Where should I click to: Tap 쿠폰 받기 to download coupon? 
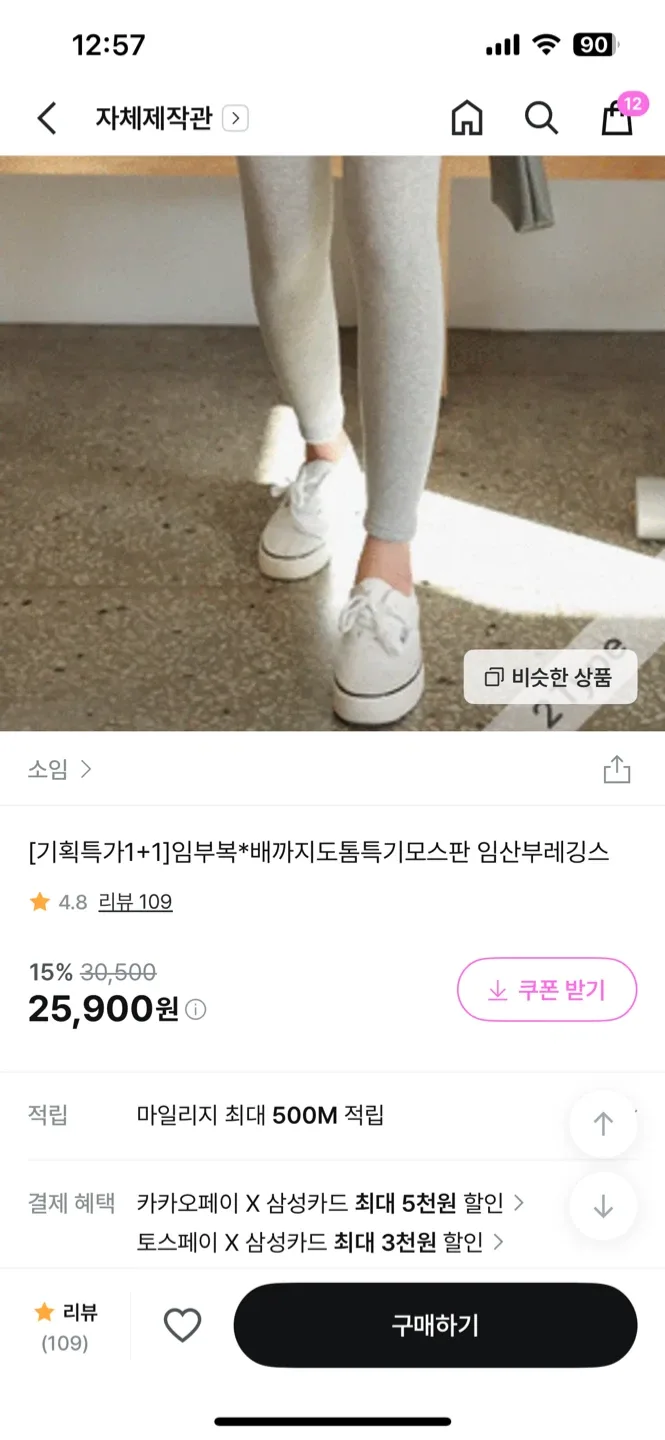coord(547,990)
